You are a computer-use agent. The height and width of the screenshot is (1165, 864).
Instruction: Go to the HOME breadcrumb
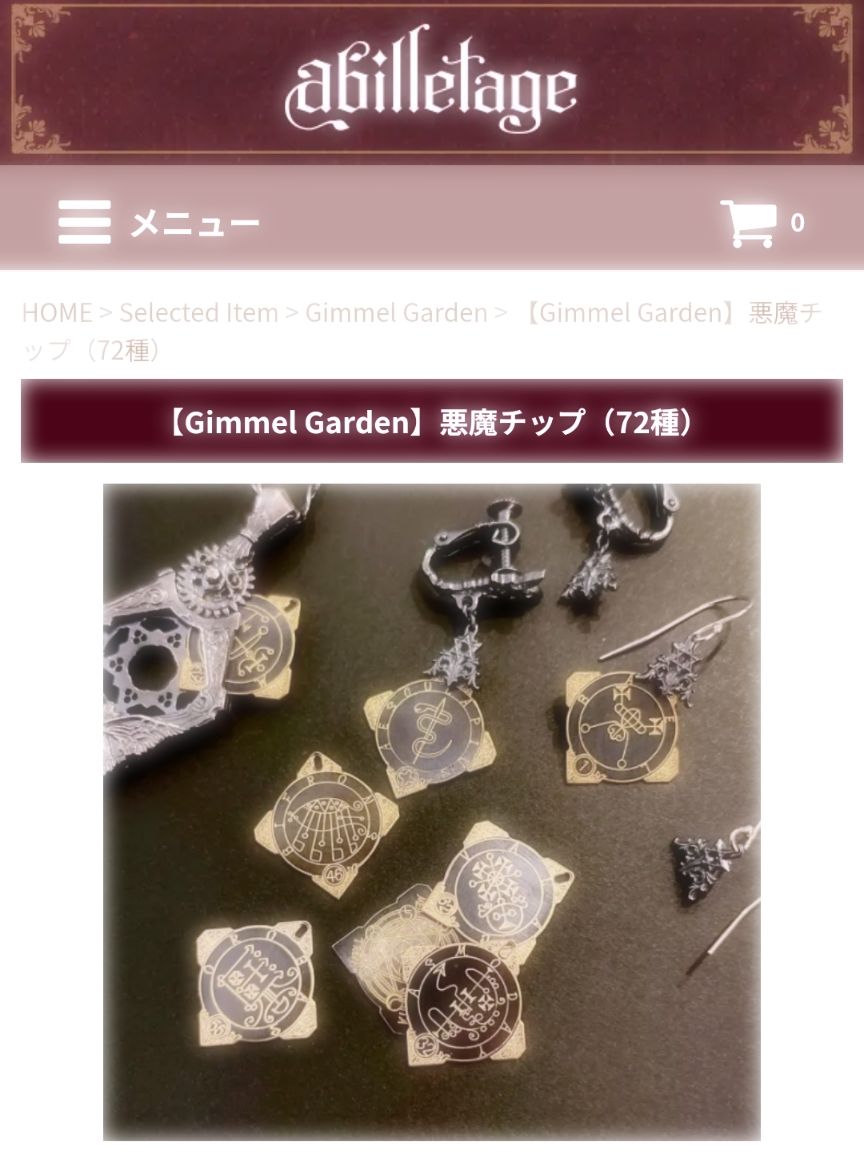[56, 312]
